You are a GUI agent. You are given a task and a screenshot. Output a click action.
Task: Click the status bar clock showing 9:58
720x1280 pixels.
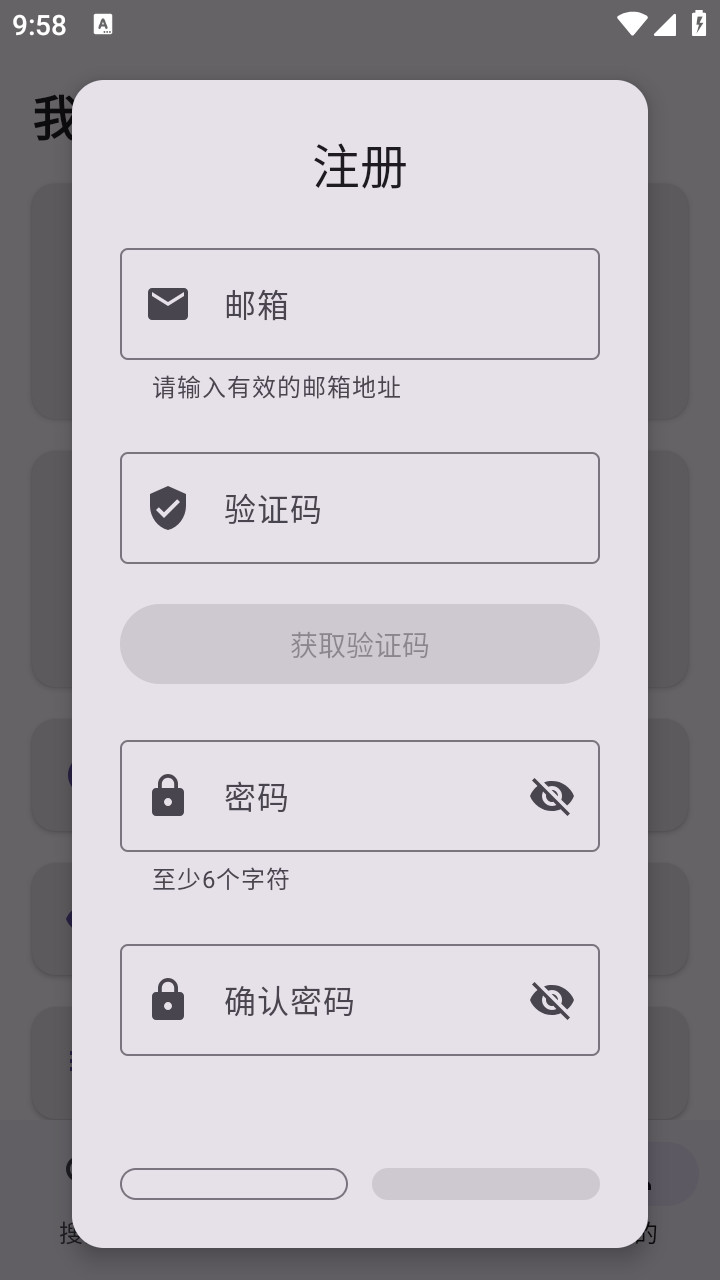pyautogui.click(x=38, y=25)
